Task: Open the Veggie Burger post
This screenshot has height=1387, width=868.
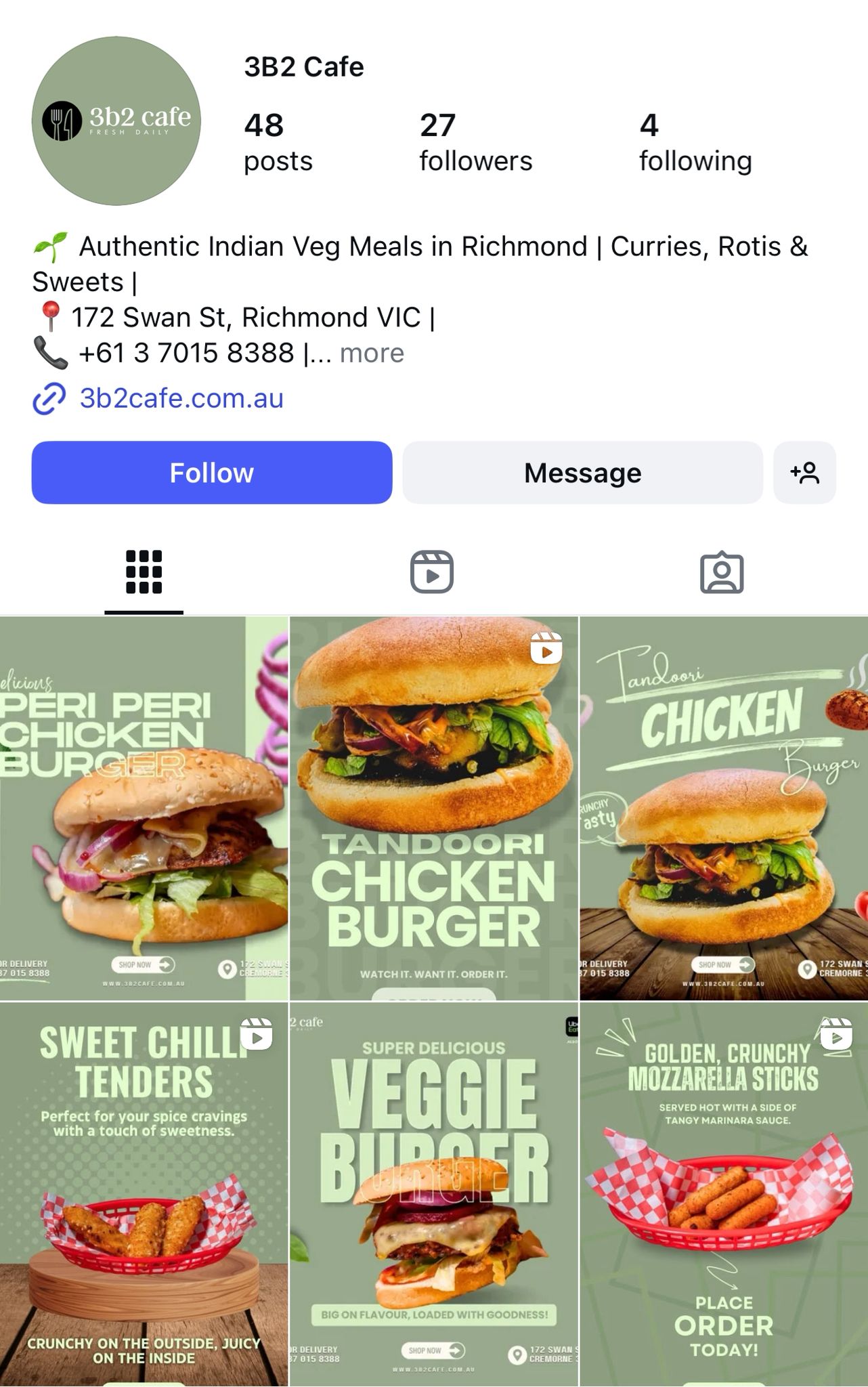Action: coord(433,1194)
